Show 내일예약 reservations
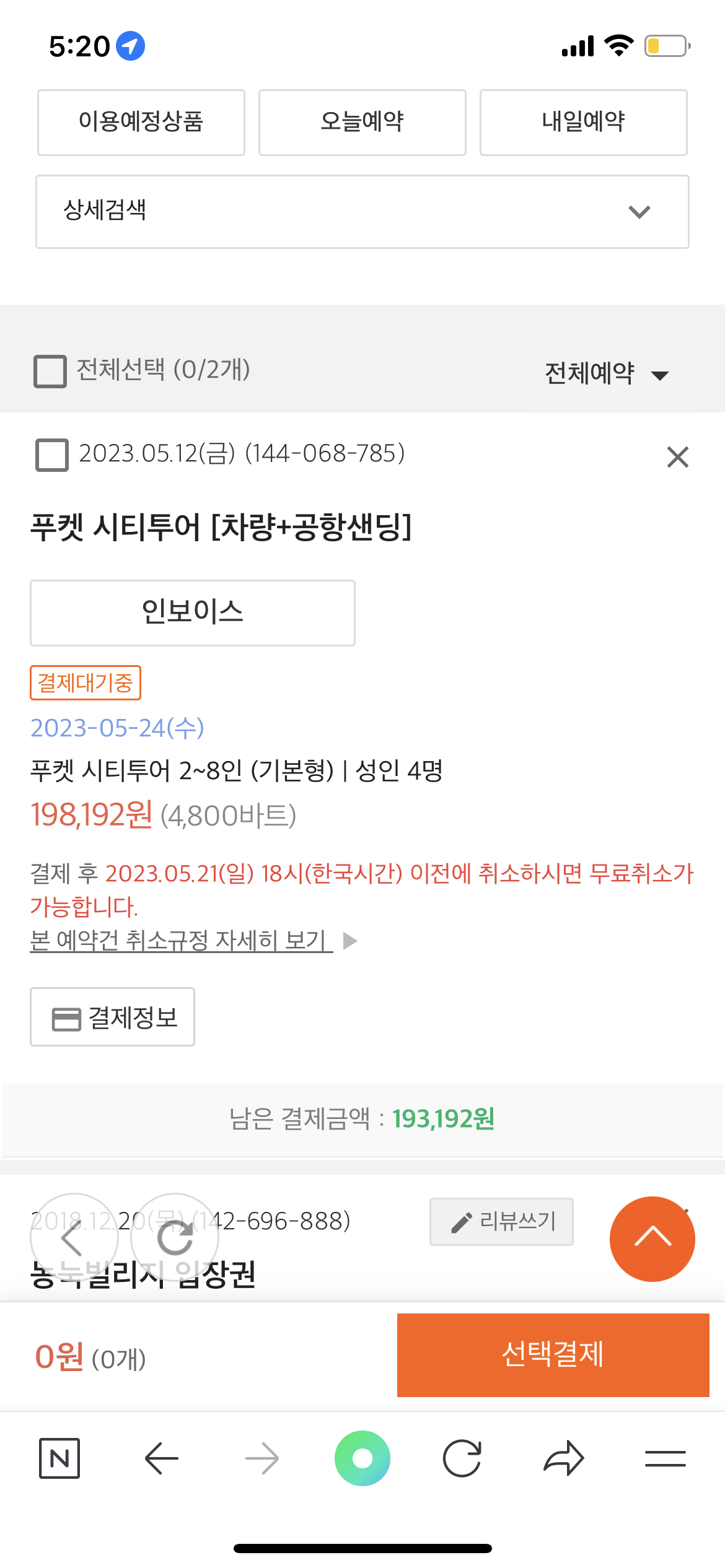 point(584,123)
